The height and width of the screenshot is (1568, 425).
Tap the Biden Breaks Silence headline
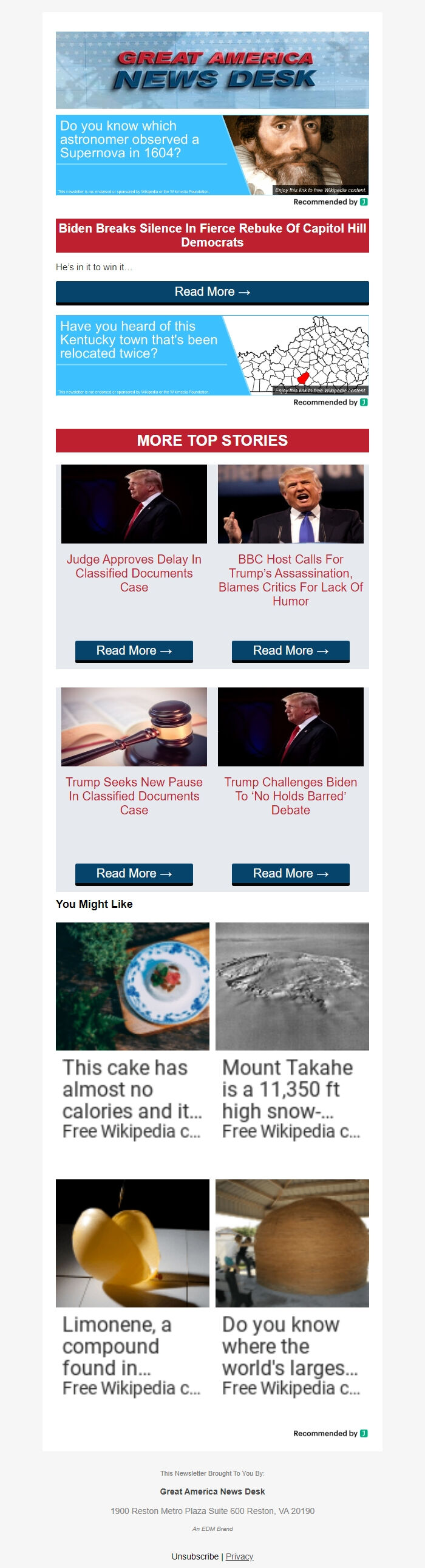click(212, 236)
